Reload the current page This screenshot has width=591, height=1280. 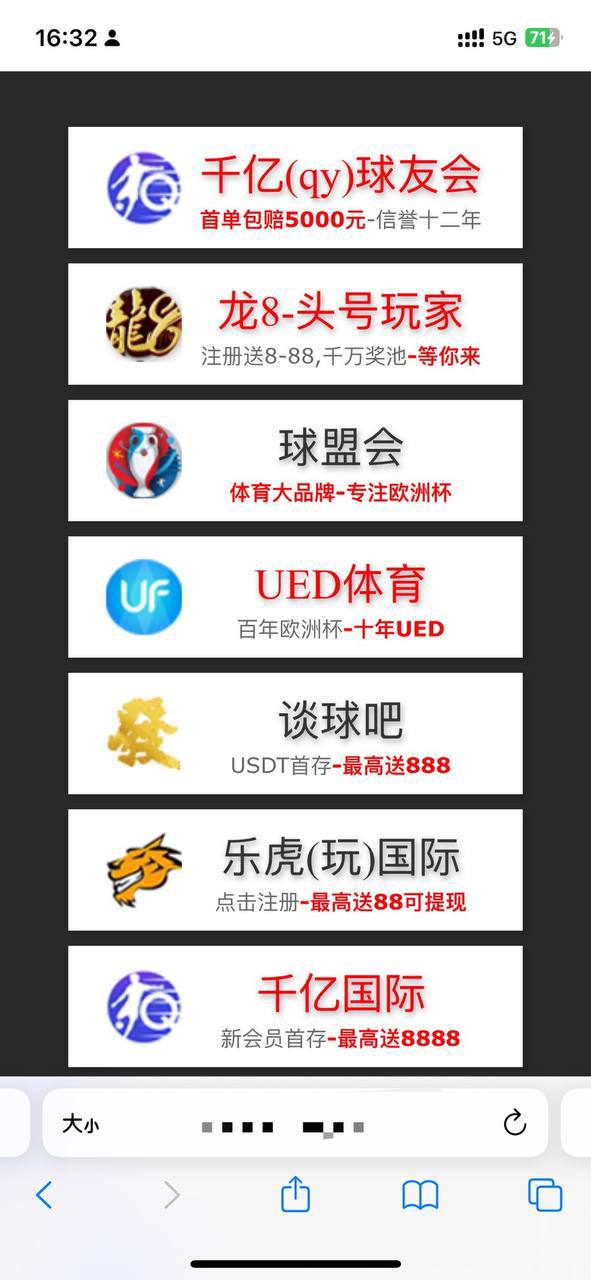coord(514,1123)
